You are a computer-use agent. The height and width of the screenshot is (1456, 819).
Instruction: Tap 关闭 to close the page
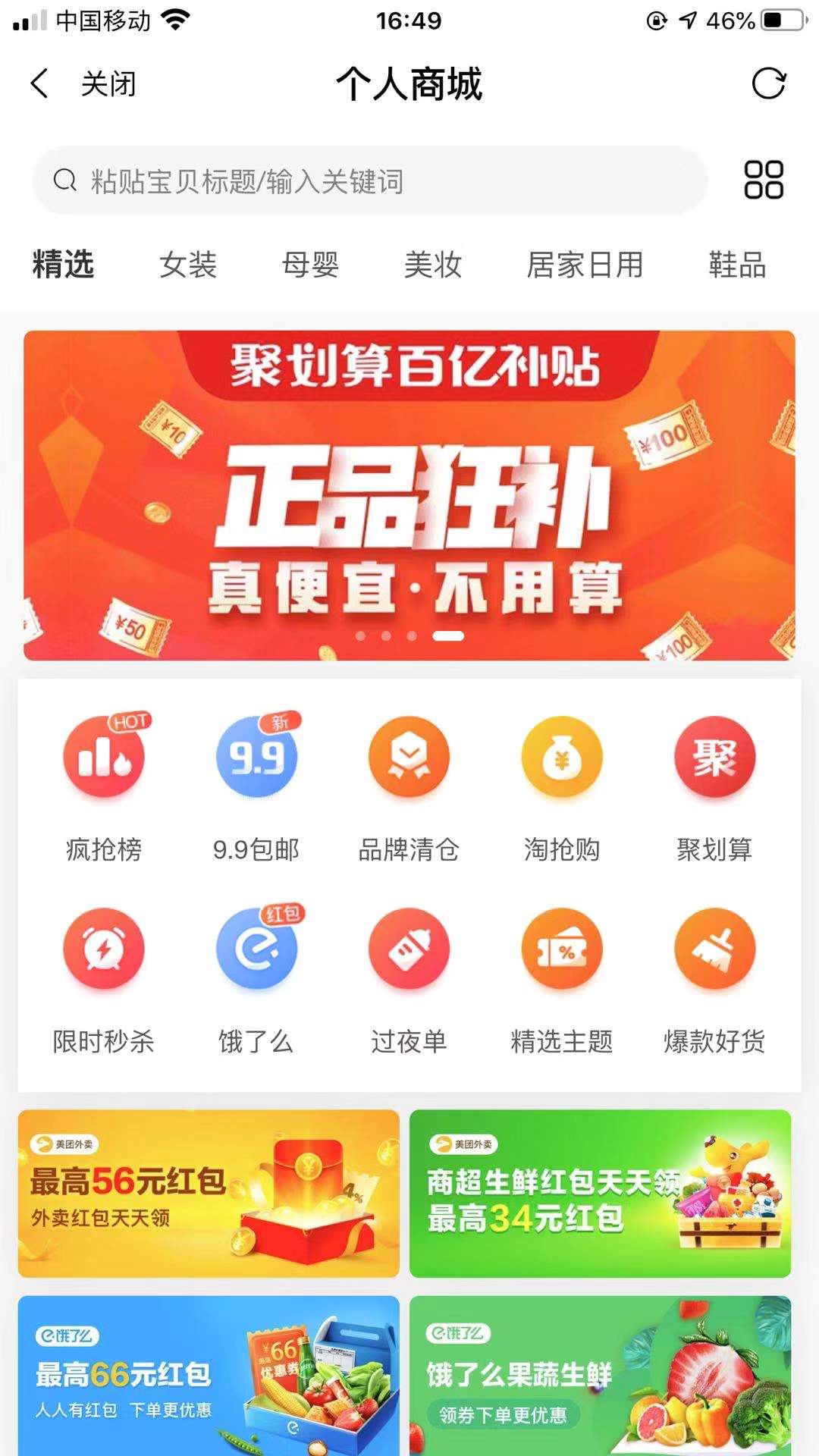pos(108,84)
